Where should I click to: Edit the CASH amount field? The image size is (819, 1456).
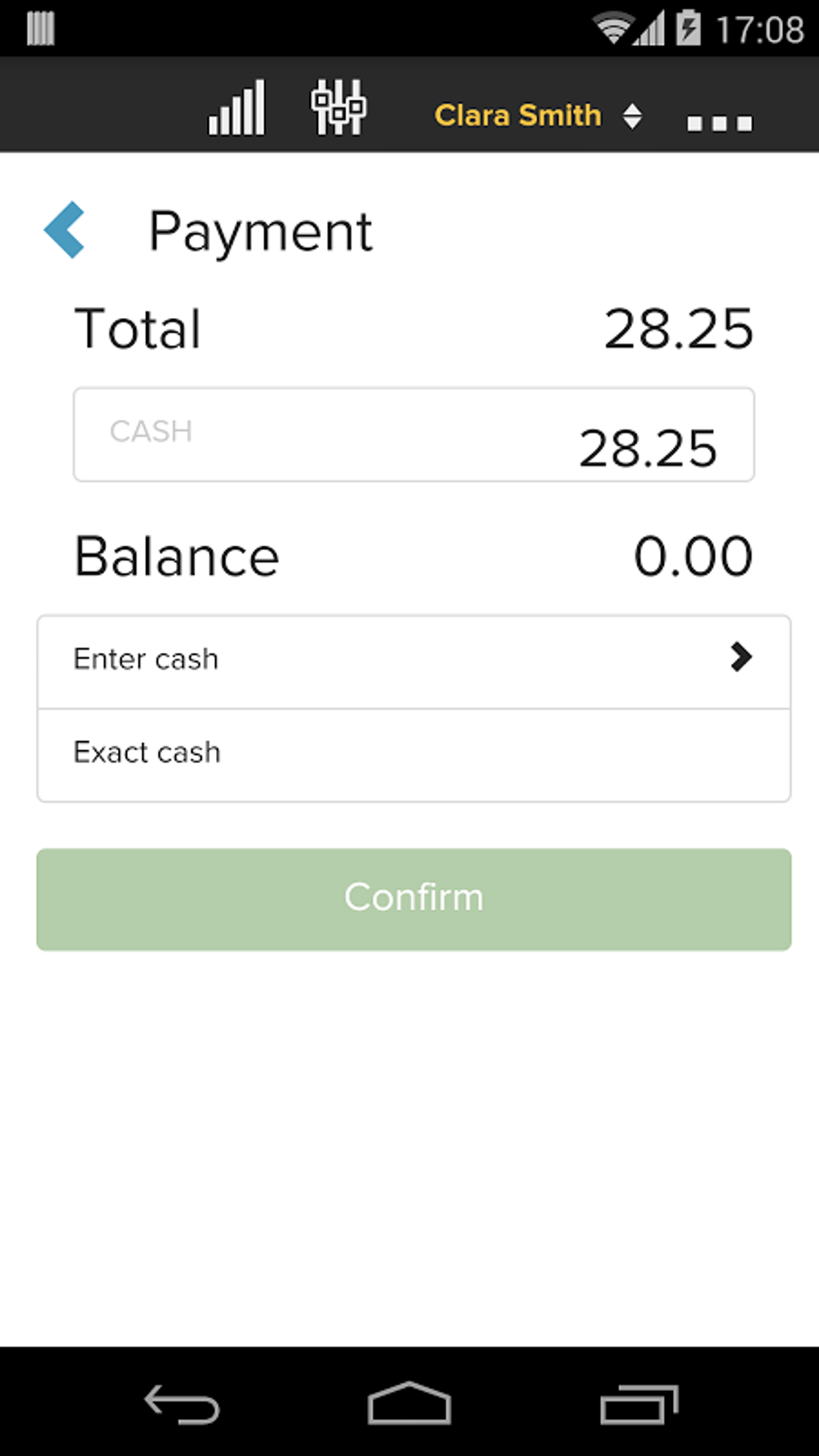(x=414, y=435)
